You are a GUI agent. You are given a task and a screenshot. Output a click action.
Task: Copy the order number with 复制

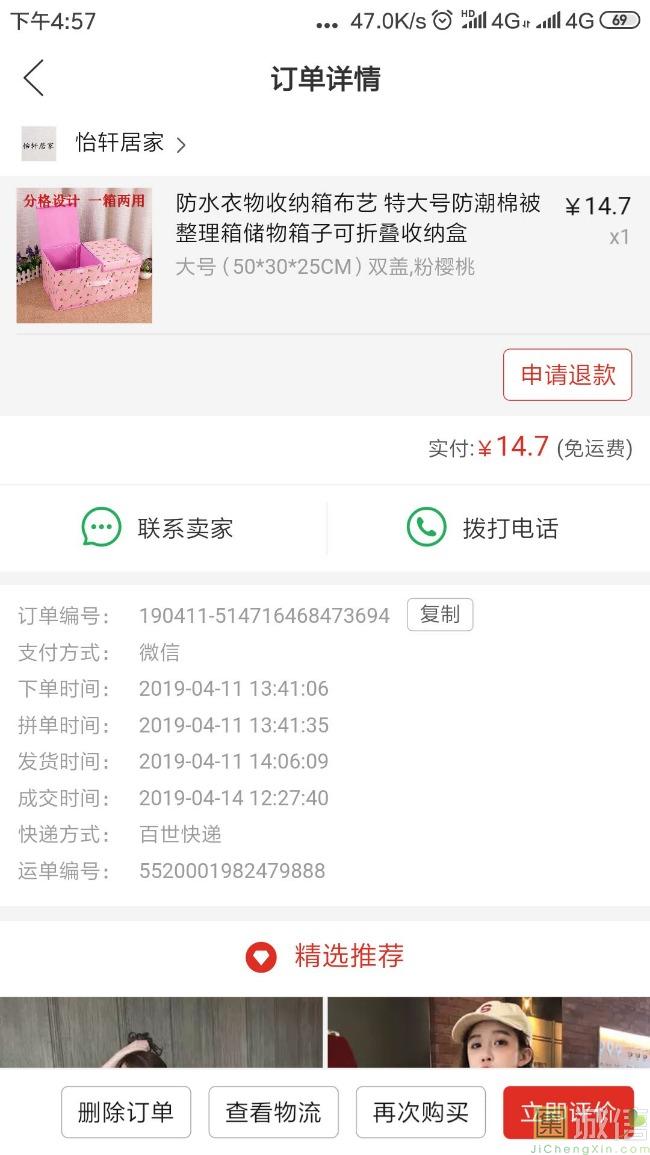(x=439, y=614)
